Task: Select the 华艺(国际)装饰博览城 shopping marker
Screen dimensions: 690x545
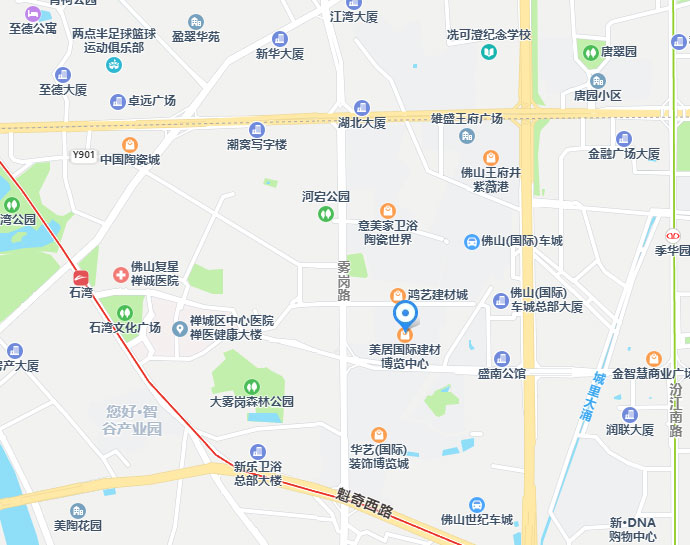Action: pos(379,434)
